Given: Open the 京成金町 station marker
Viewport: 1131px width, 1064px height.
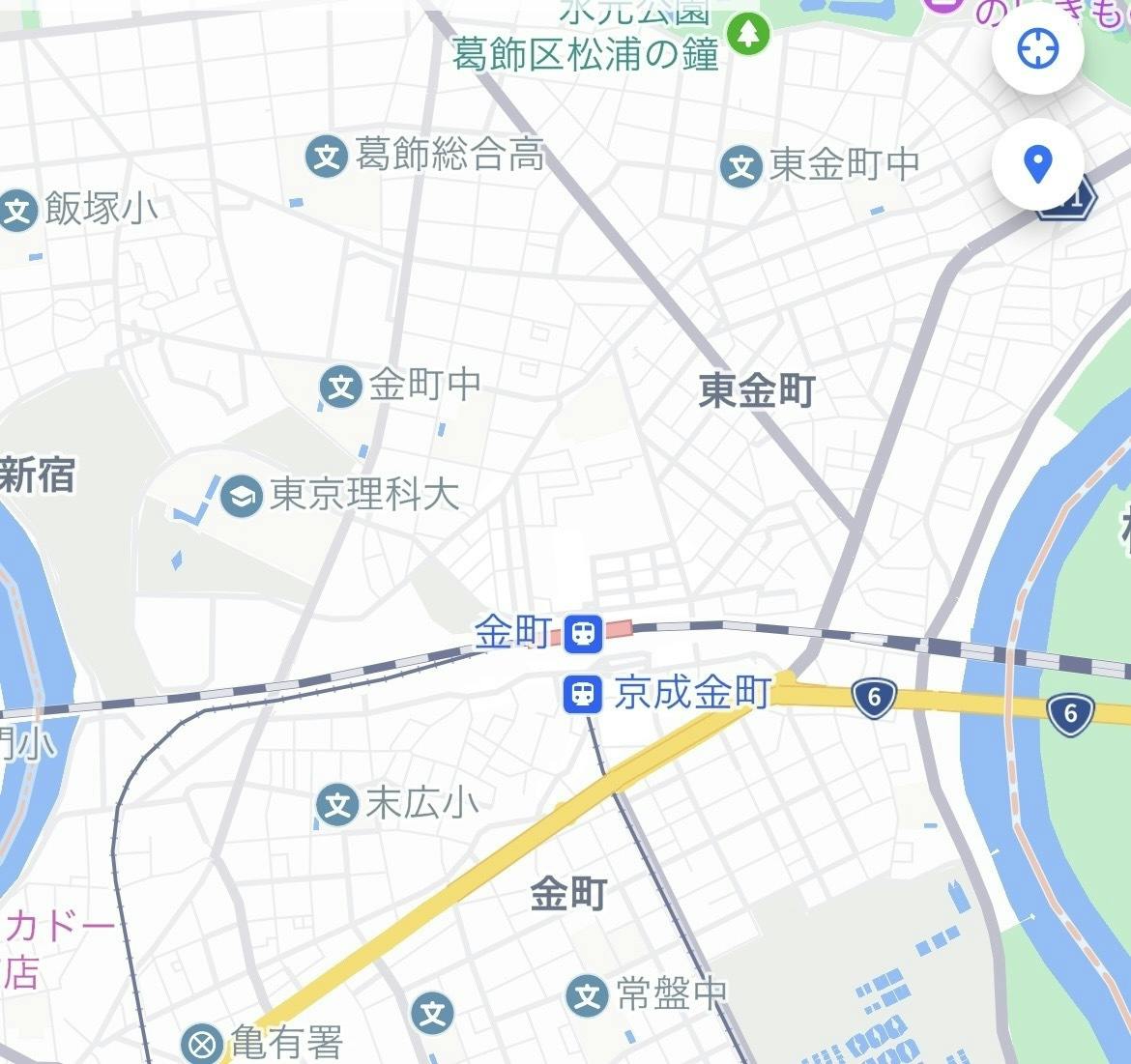Looking at the screenshot, I should point(582,694).
